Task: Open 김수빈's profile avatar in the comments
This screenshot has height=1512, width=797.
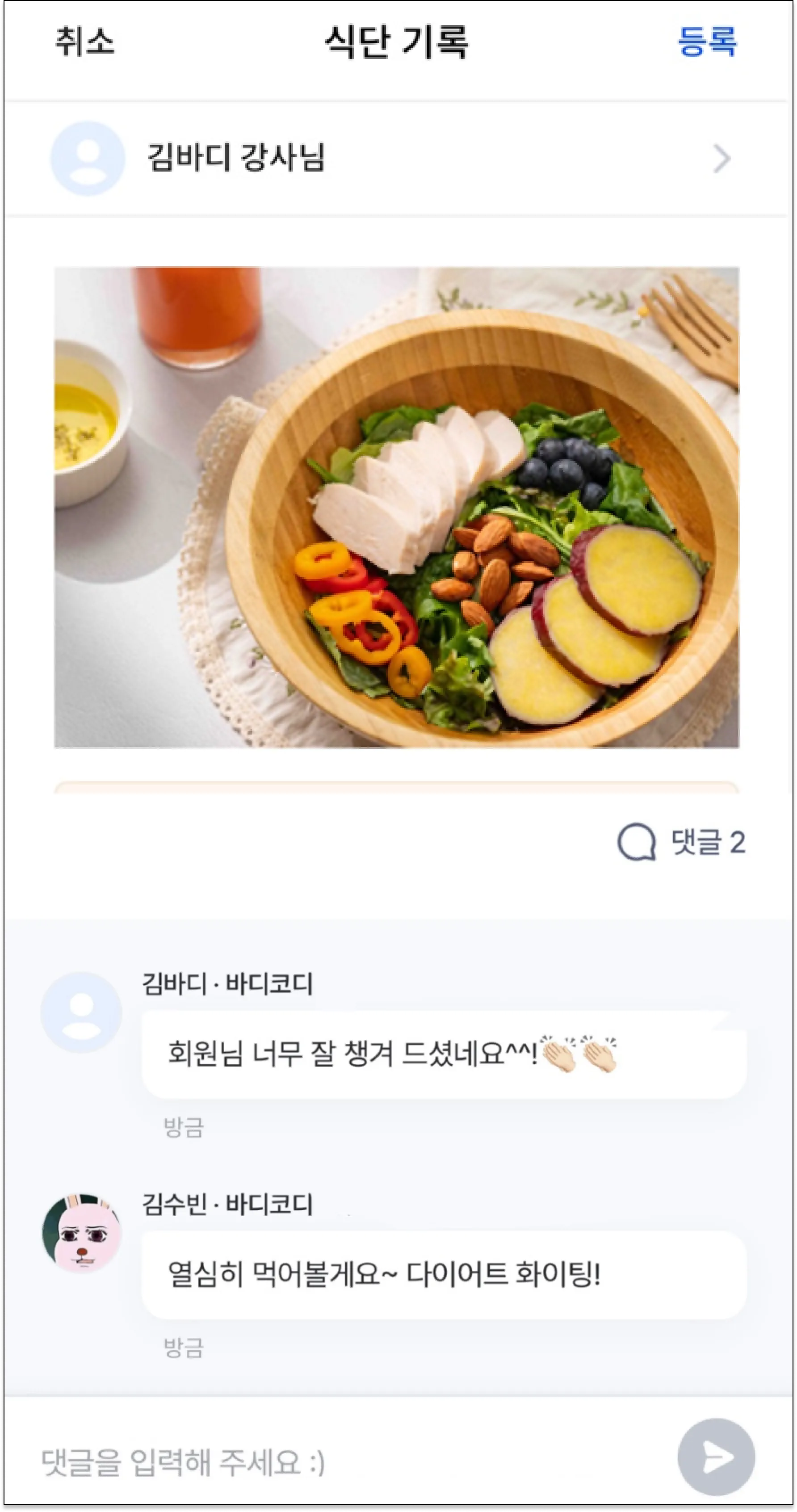Action: coord(82,1234)
